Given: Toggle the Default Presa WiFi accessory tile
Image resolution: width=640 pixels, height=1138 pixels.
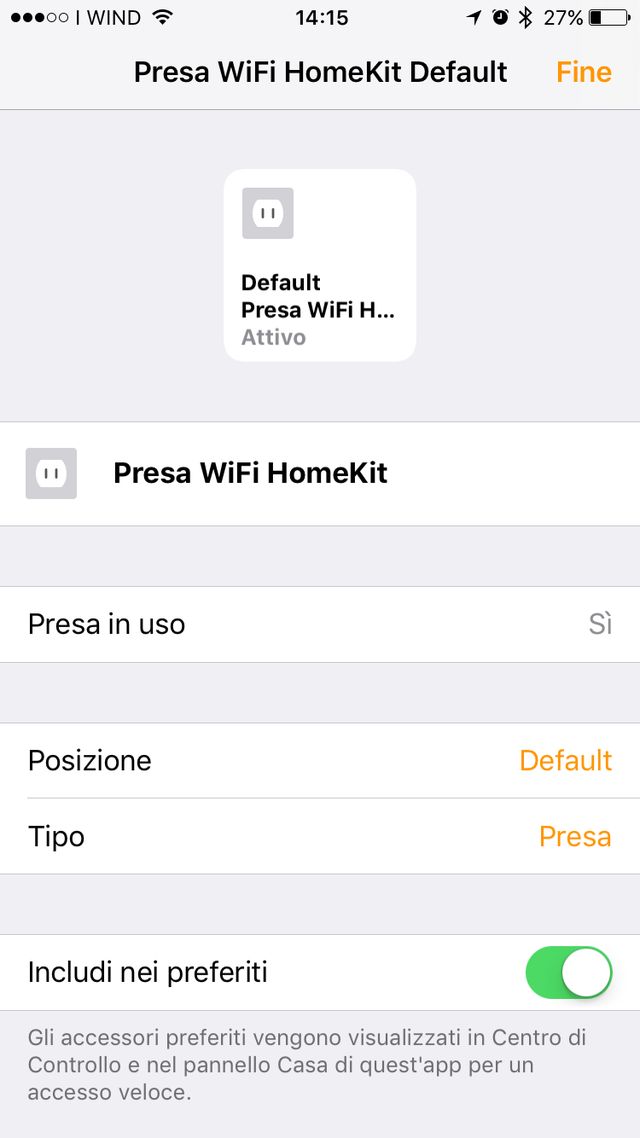Looking at the screenshot, I should (319, 264).
